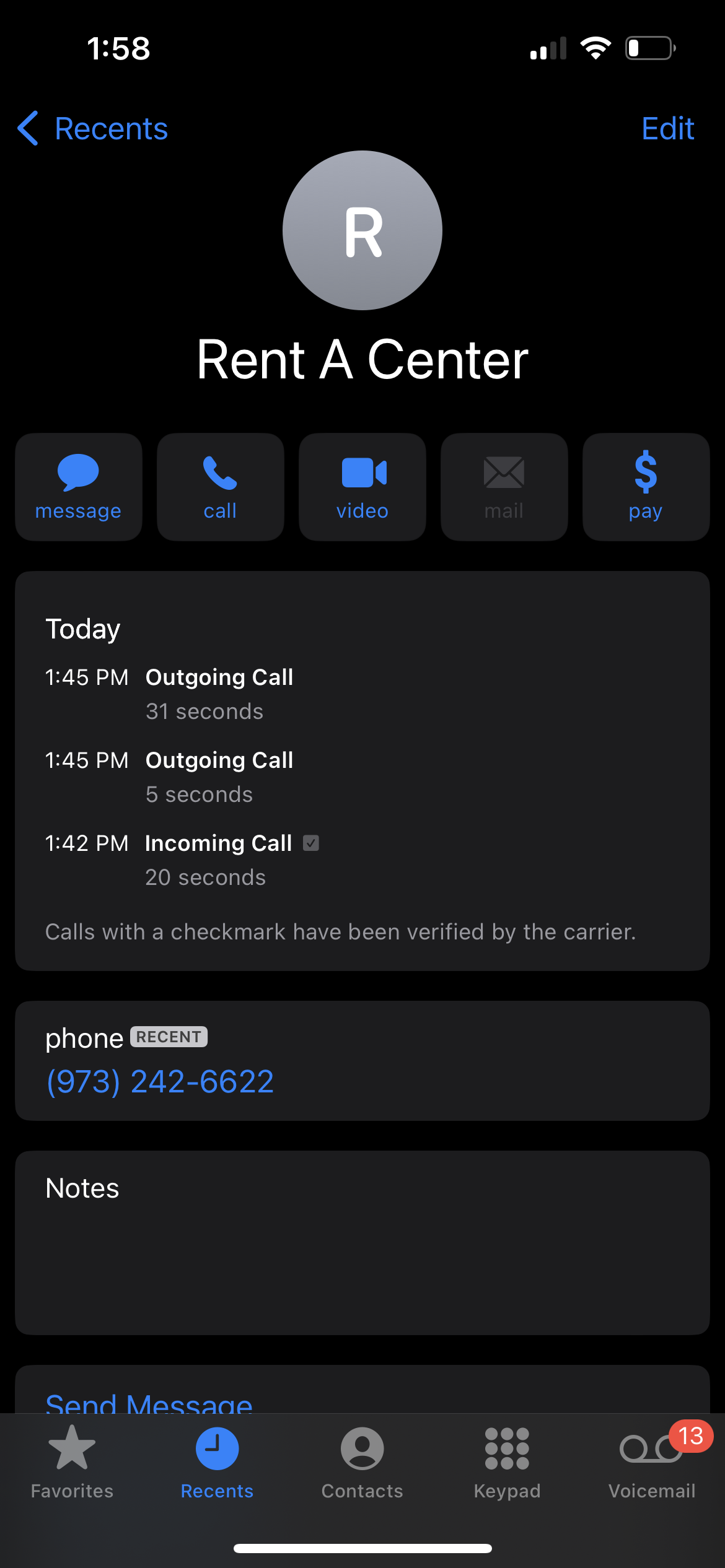Image resolution: width=725 pixels, height=1568 pixels.
Task: Edit the Rent A Center contact
Action: click(x=667, y=129)
